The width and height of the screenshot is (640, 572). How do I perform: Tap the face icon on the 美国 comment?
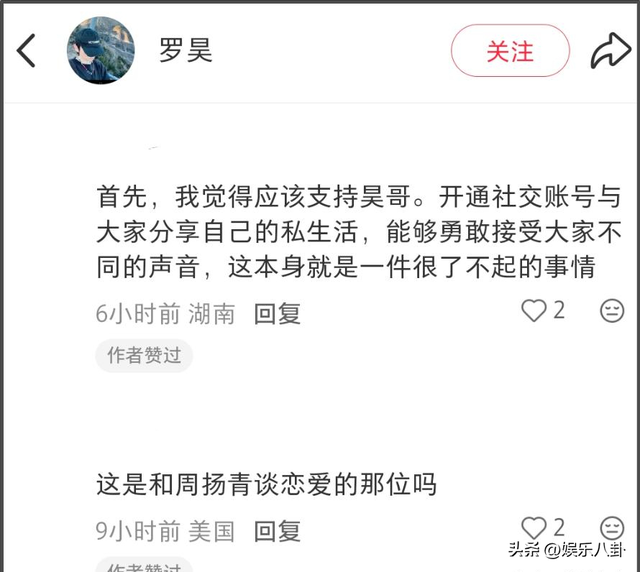click(612, 528)
